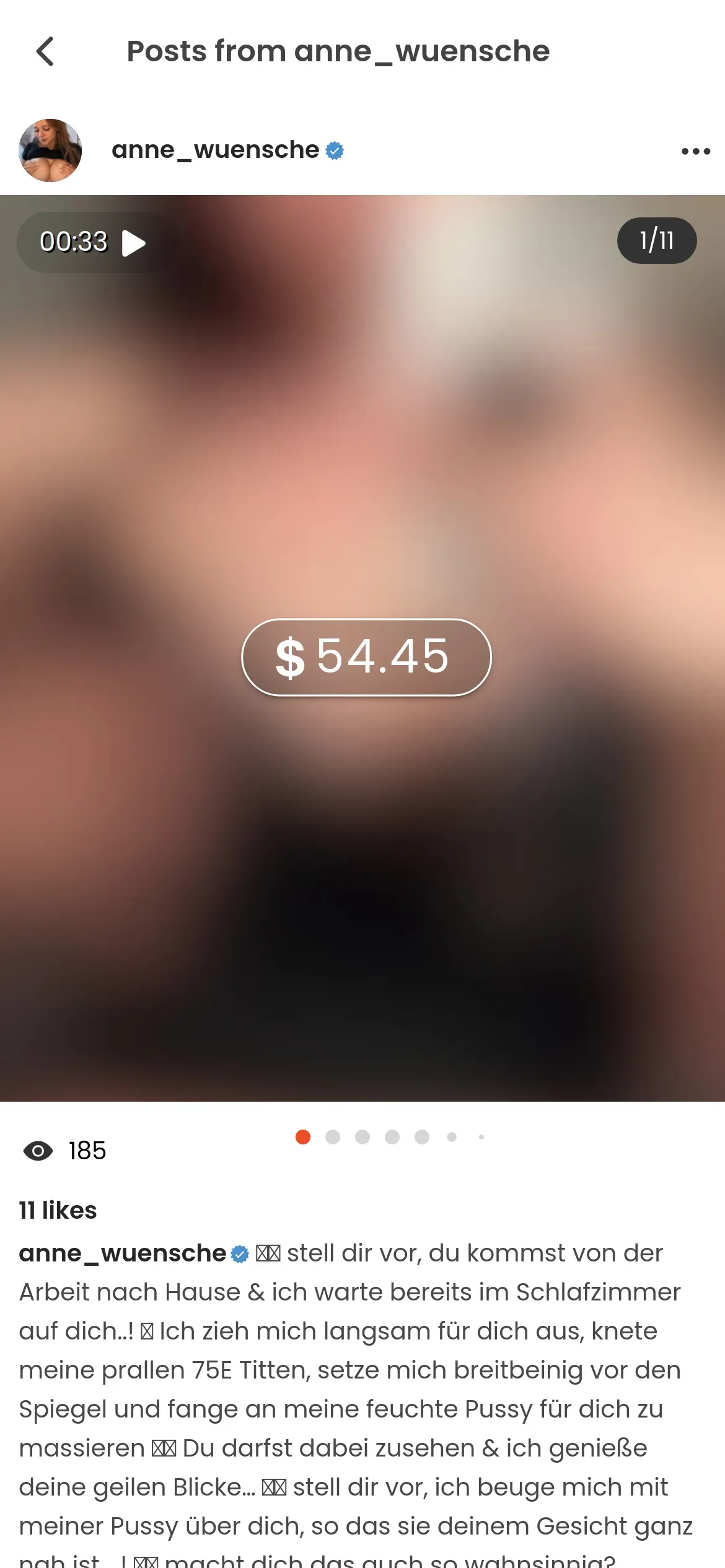Screen dimensions: 725x1568
Task: Open anne_wuensche's profile picture
Action: 50,150
